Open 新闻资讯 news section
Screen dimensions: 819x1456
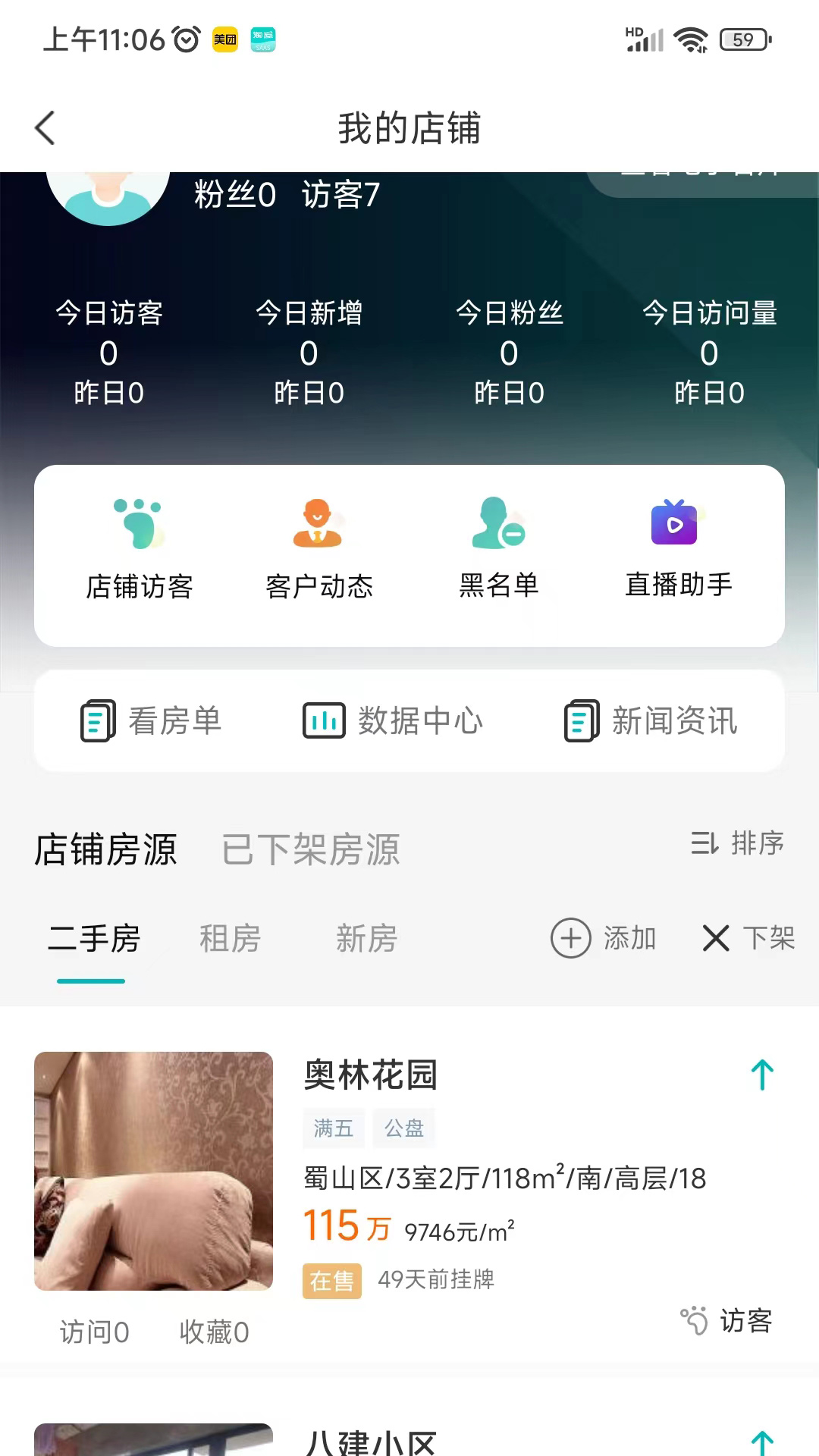[651, 720]
